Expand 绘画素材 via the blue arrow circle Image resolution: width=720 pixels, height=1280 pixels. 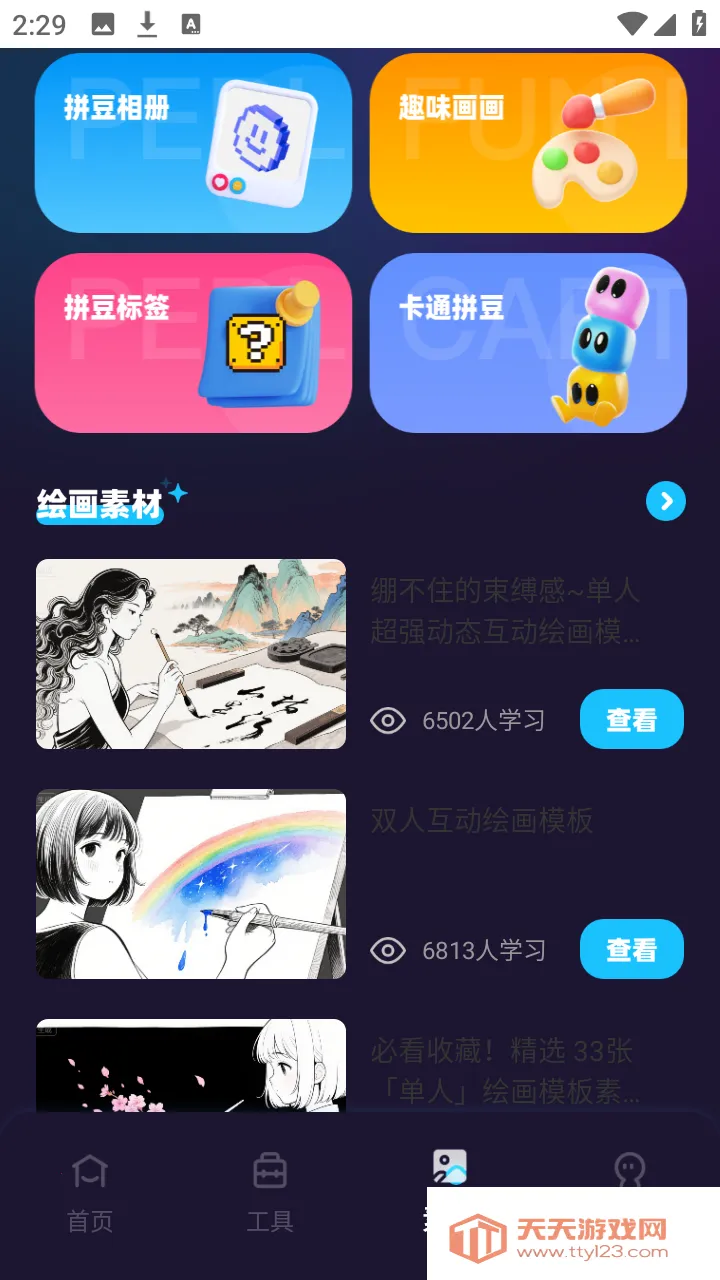click(665, 501)
